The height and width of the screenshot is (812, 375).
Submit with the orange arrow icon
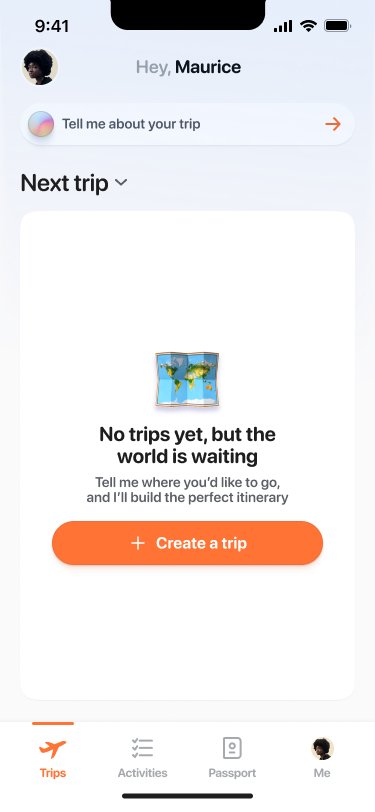pyautogui.click(x=333, y=124)
